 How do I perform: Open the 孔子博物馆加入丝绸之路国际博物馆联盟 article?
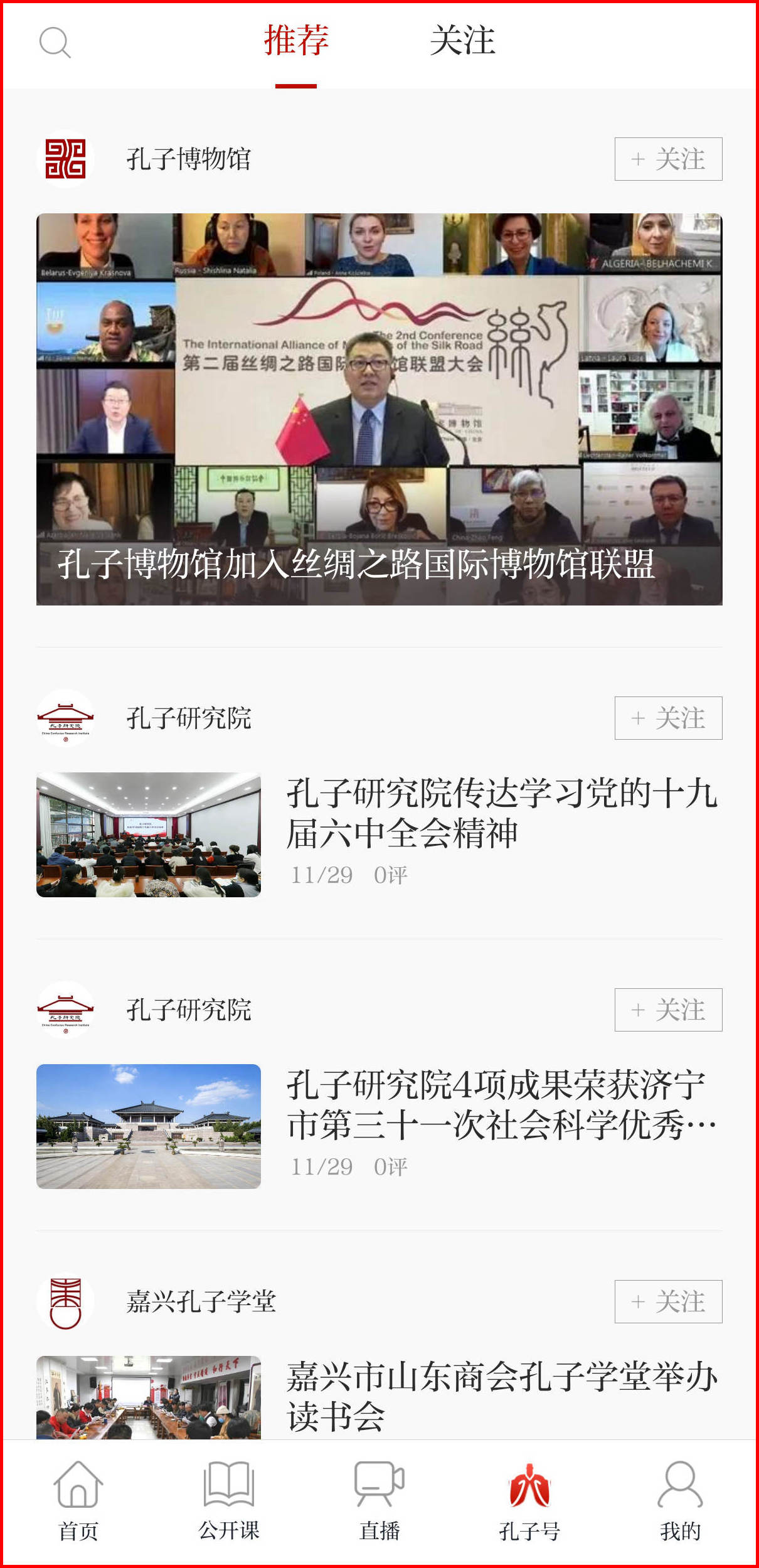pyautogui.click(x=379, y=409)
